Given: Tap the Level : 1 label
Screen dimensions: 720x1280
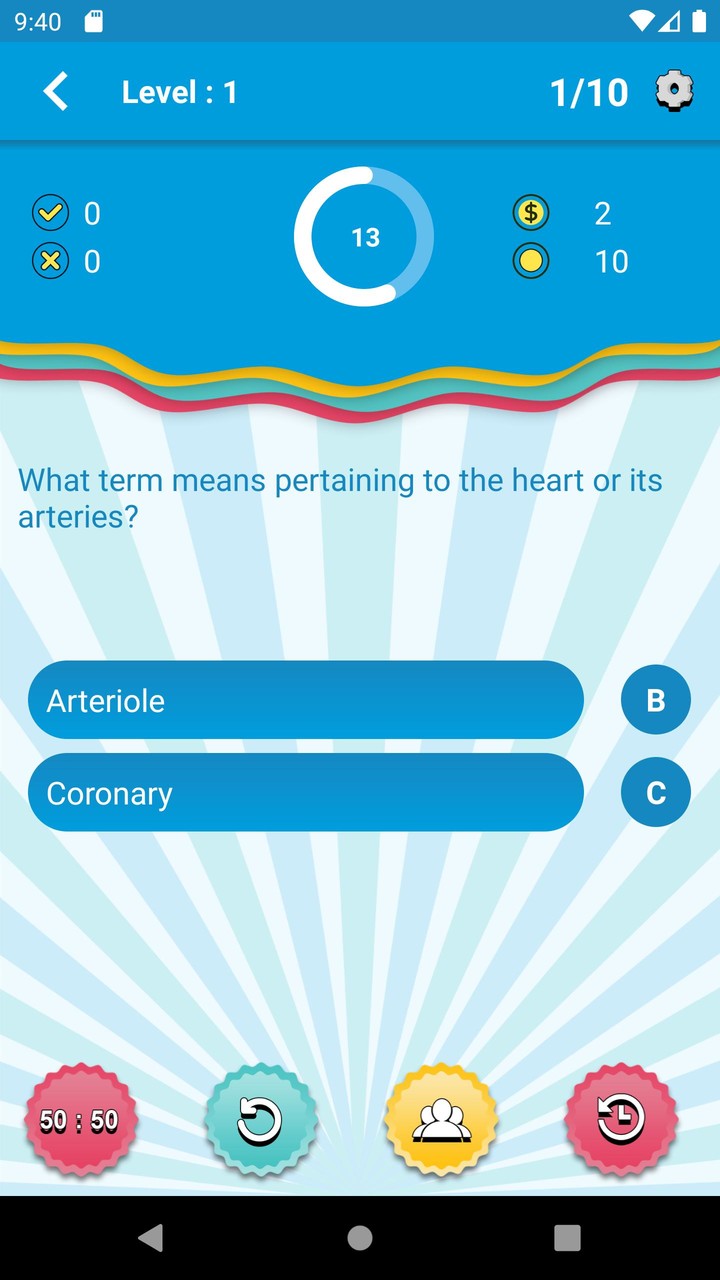Looking at the screenshot, I should coord(180,91).
